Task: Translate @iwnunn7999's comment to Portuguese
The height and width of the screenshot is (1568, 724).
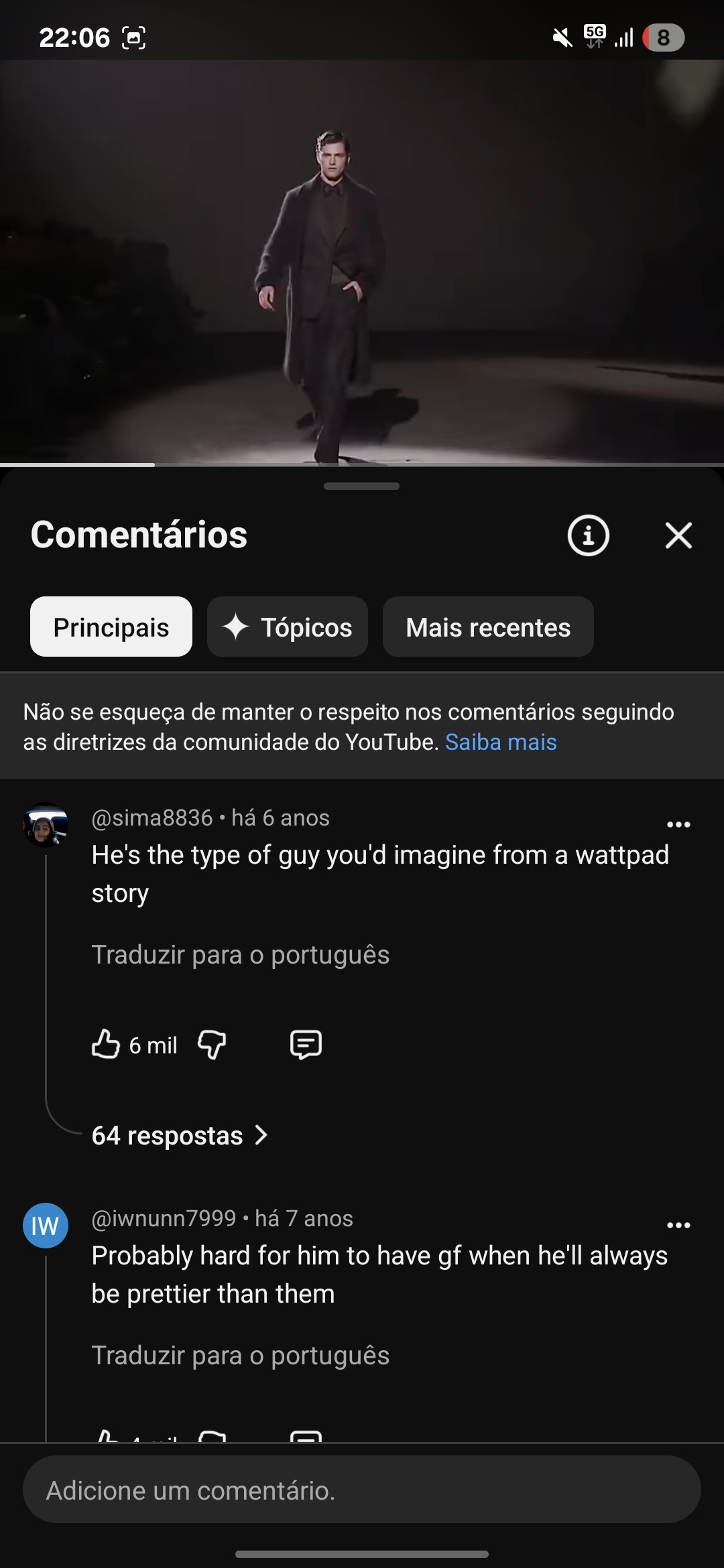Action: tap(240, 1355)
